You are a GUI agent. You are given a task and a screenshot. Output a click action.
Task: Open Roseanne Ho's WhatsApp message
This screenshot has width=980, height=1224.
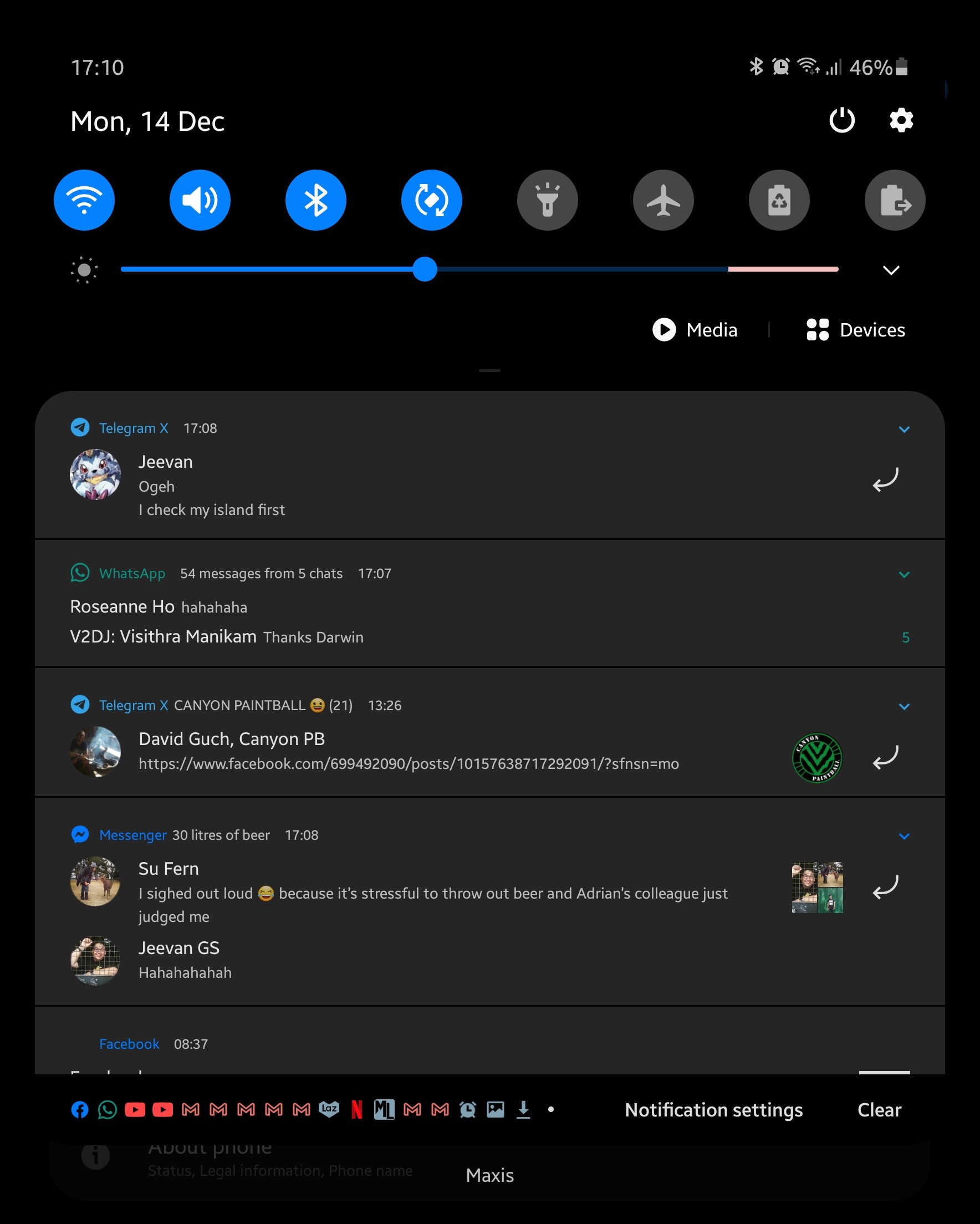point(159,607)
